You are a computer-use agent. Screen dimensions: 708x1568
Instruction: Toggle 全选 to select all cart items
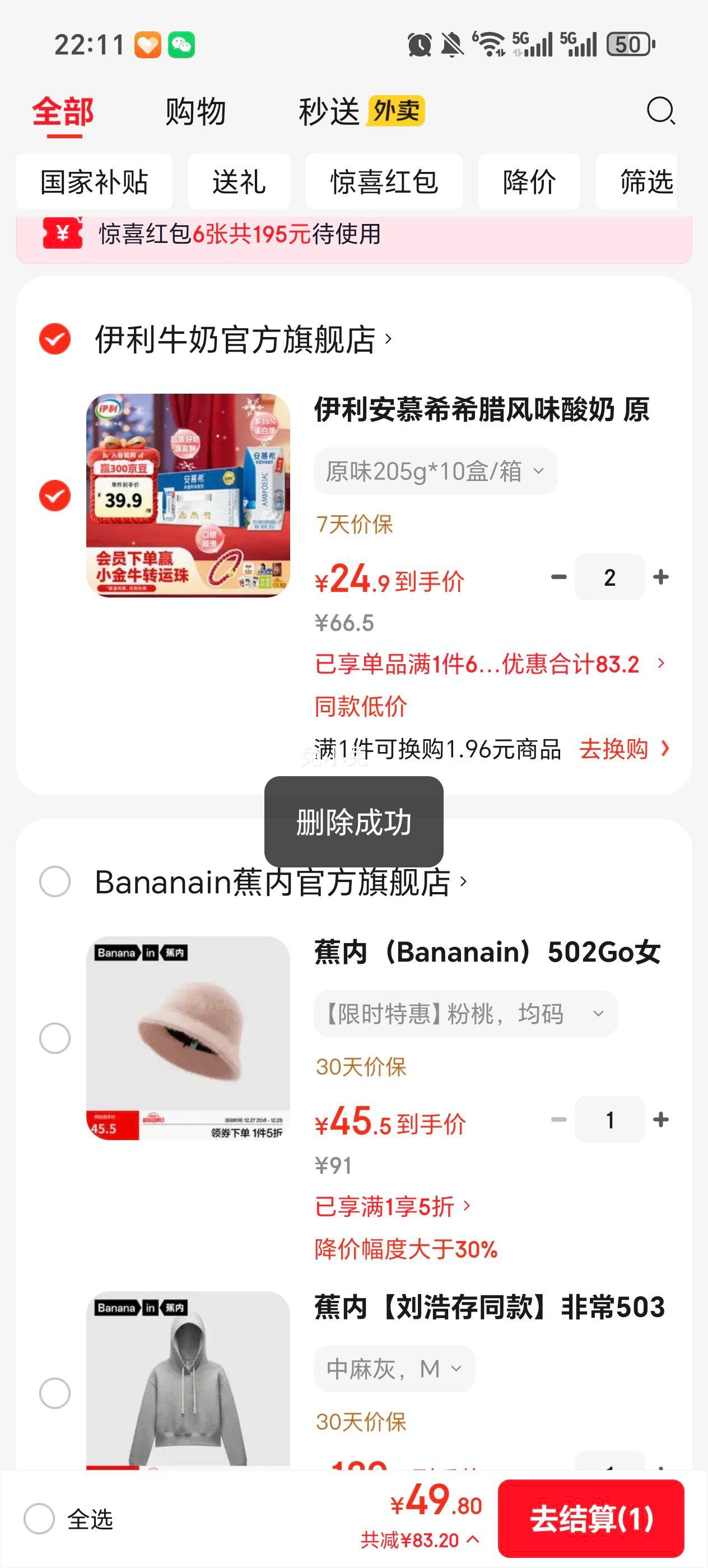pos(40,1519)
